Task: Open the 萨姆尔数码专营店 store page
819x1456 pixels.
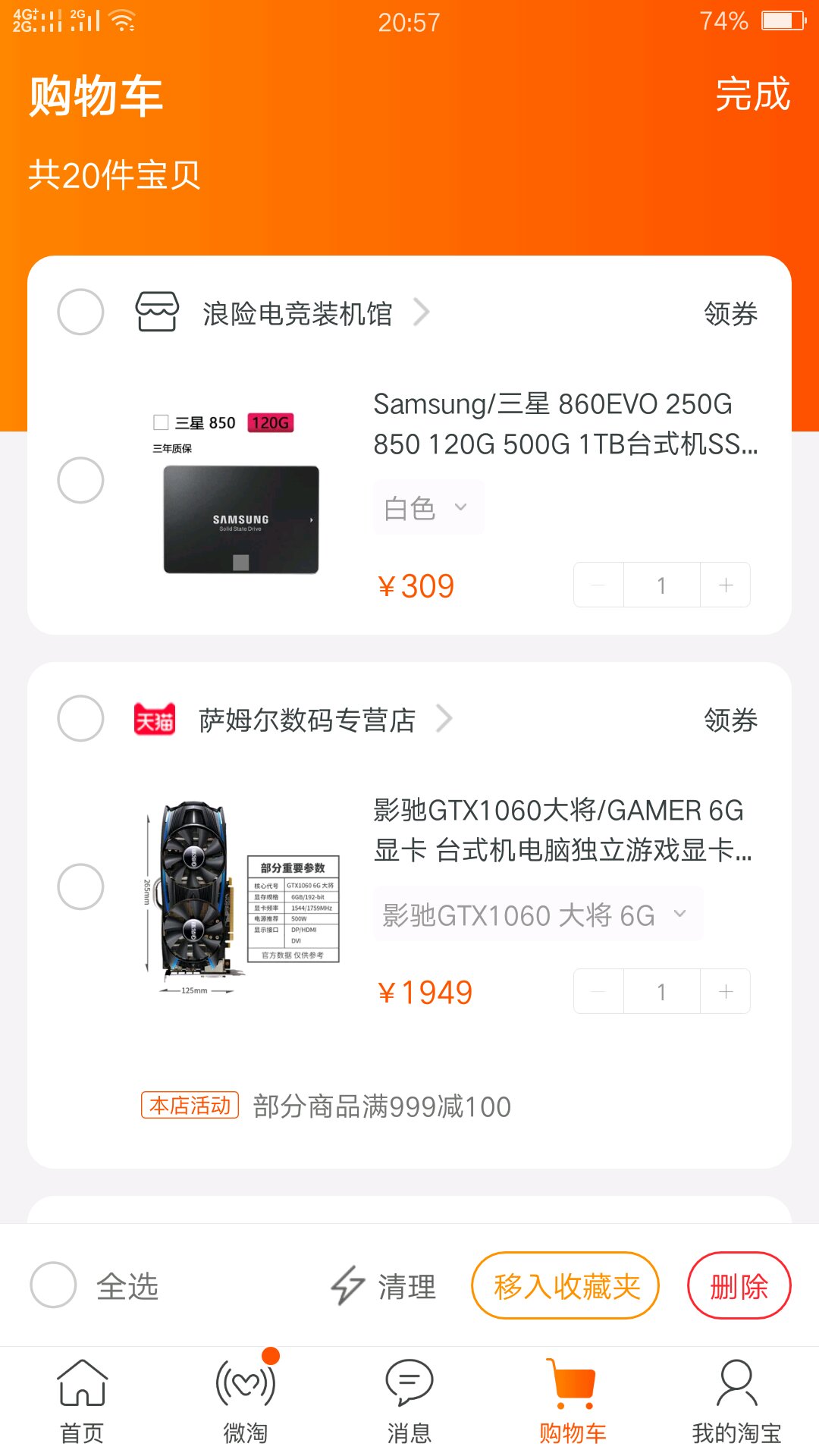Action: point(307,720)
